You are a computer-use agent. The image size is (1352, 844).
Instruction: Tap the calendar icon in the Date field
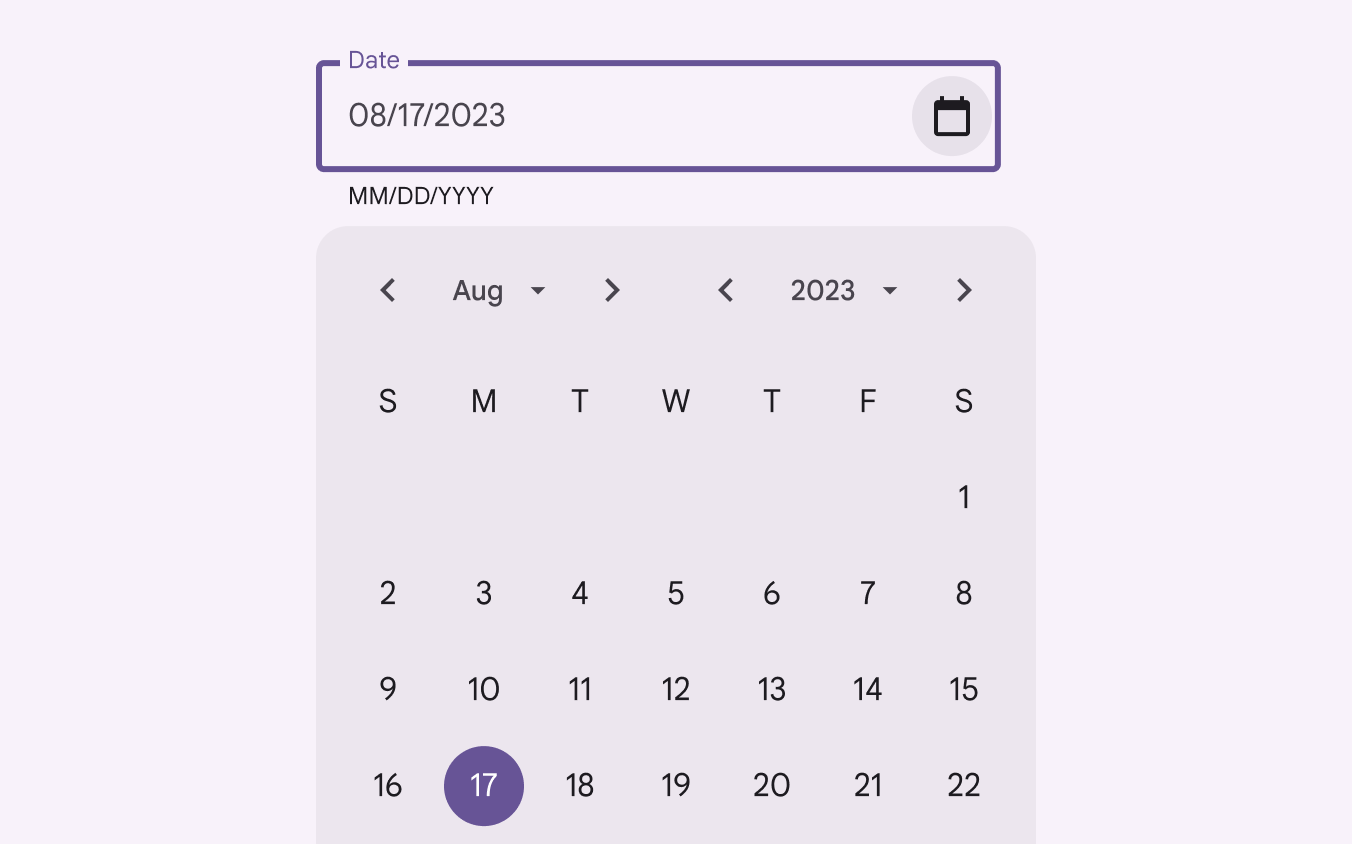click(x=951, y=116)
